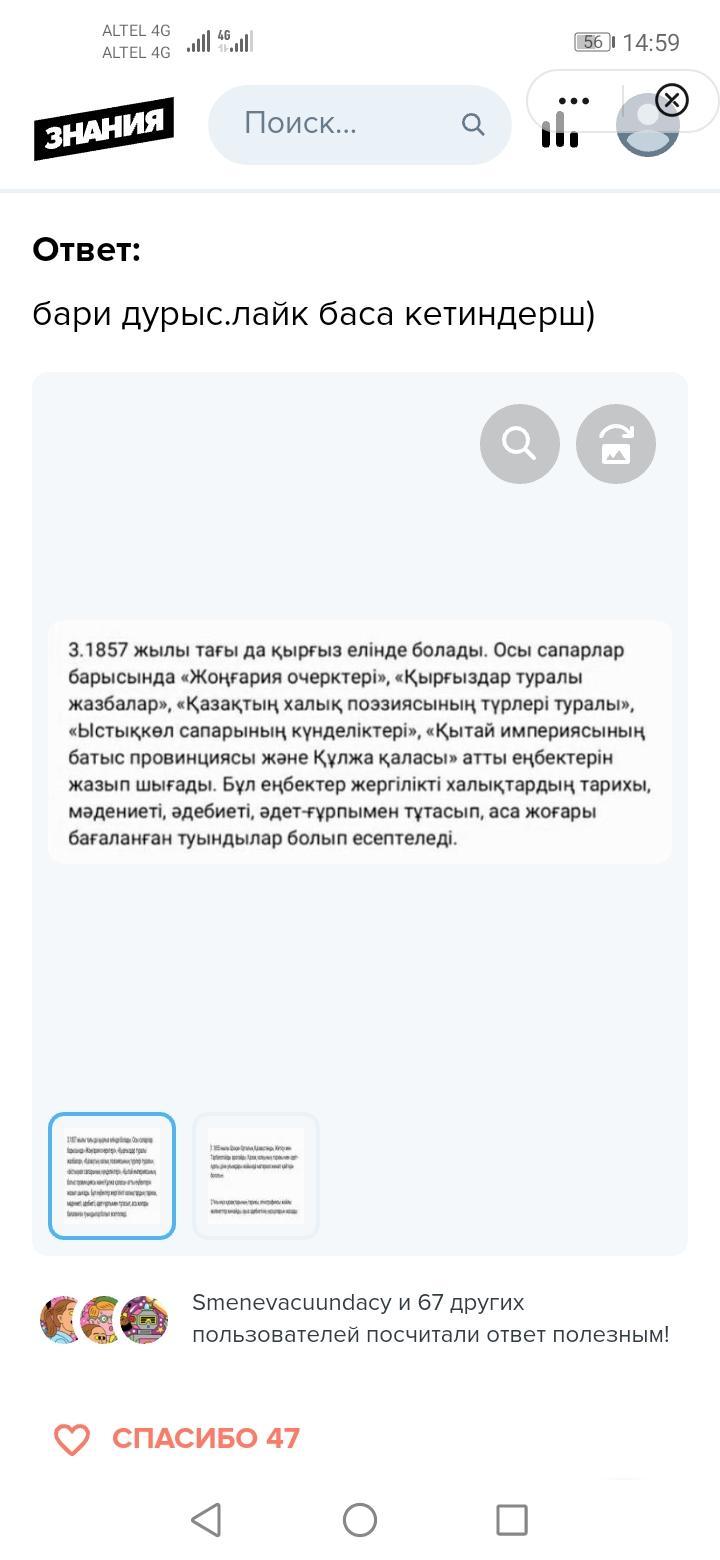Screen dimensions: 720x1560
Task: Rotate the attached image
Action: pos(615,443)
